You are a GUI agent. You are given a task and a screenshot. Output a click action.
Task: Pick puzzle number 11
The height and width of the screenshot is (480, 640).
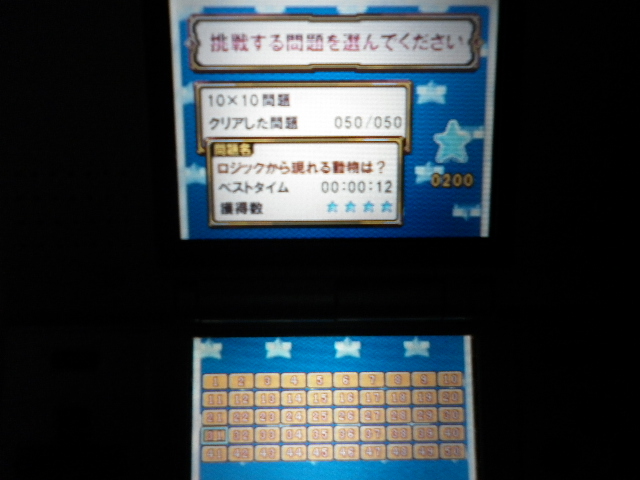(x=215, y=398)
